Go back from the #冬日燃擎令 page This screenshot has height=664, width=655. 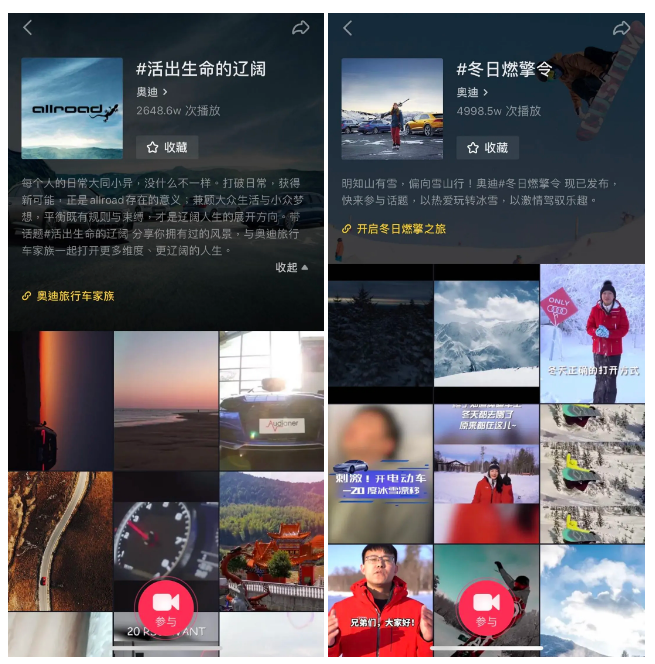pos(348,28)
